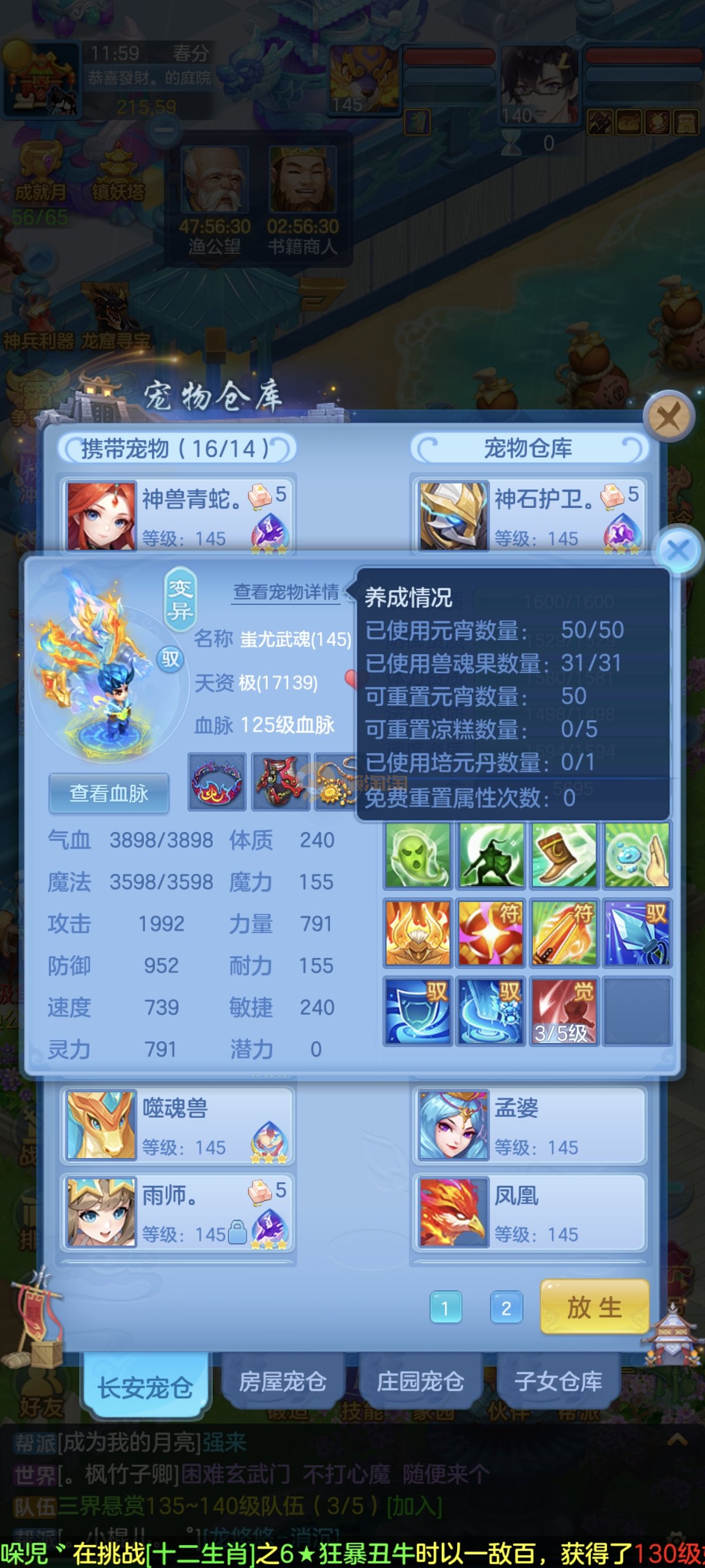View the 3/5级 awakening skill icon

pyautogui.click(x=563, y=1012)
